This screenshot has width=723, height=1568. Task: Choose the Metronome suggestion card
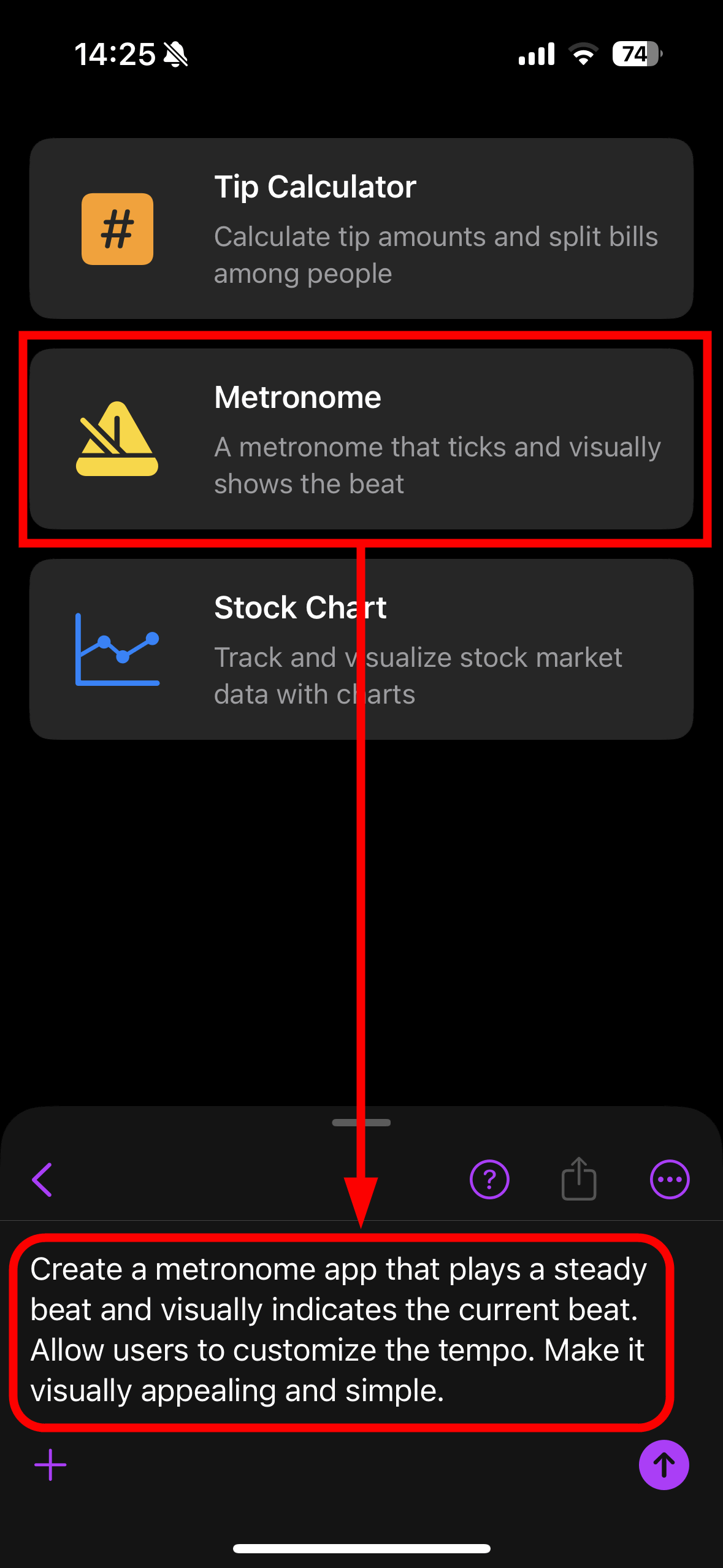pyautogui.click(x=361, y=439)
